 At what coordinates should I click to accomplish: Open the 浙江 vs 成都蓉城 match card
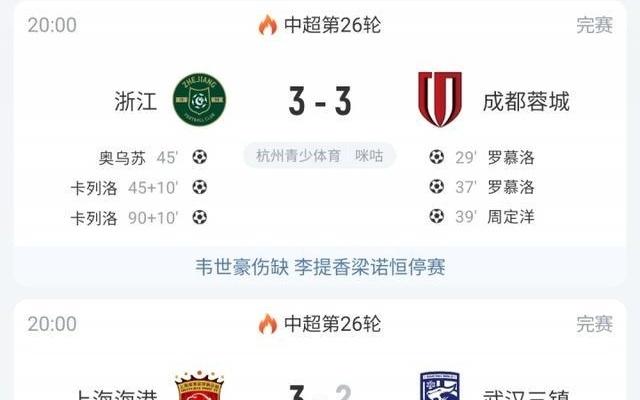coord(320,101)
